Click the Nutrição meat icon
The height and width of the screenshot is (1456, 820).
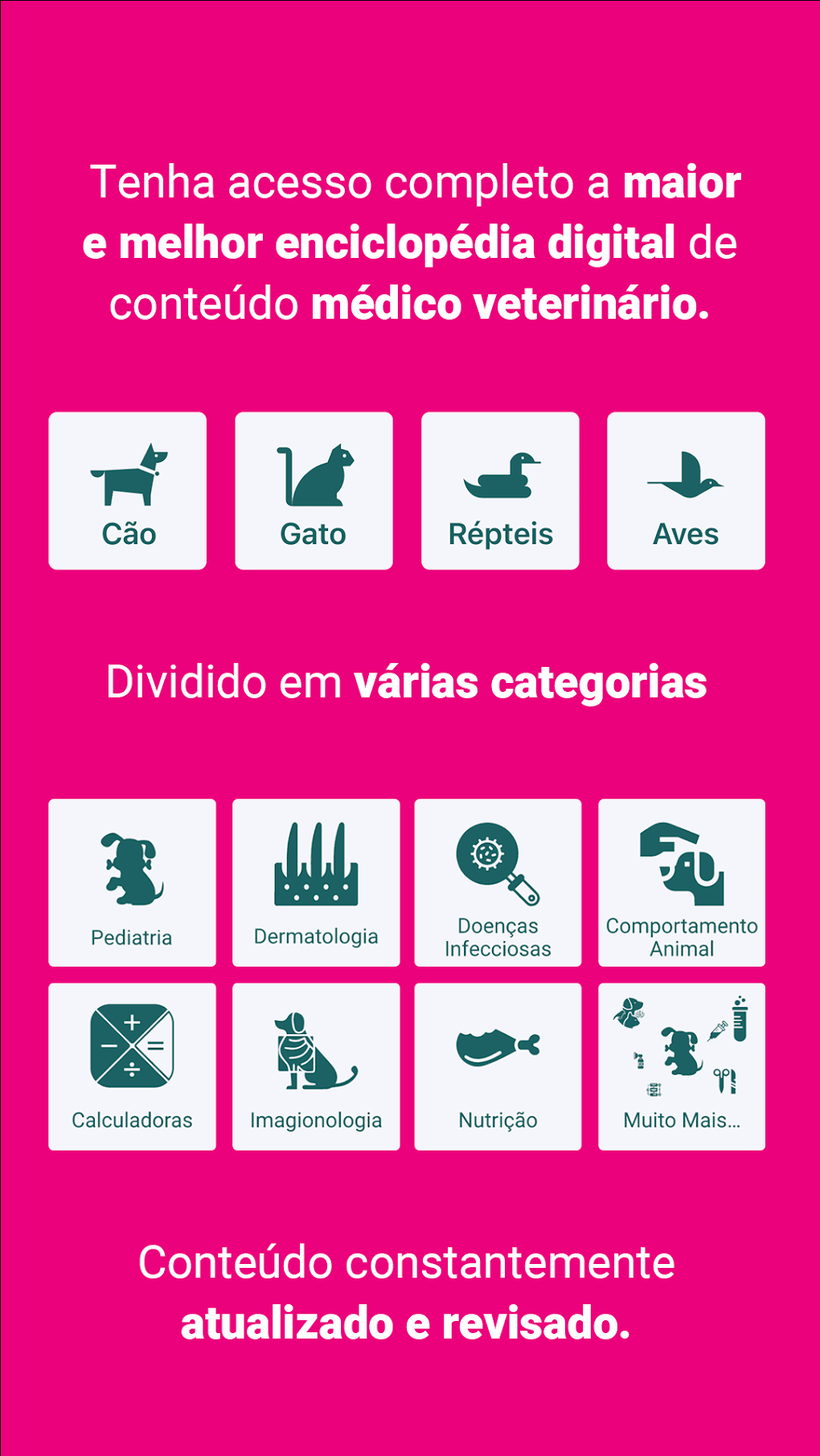[x=497, y=1045]
